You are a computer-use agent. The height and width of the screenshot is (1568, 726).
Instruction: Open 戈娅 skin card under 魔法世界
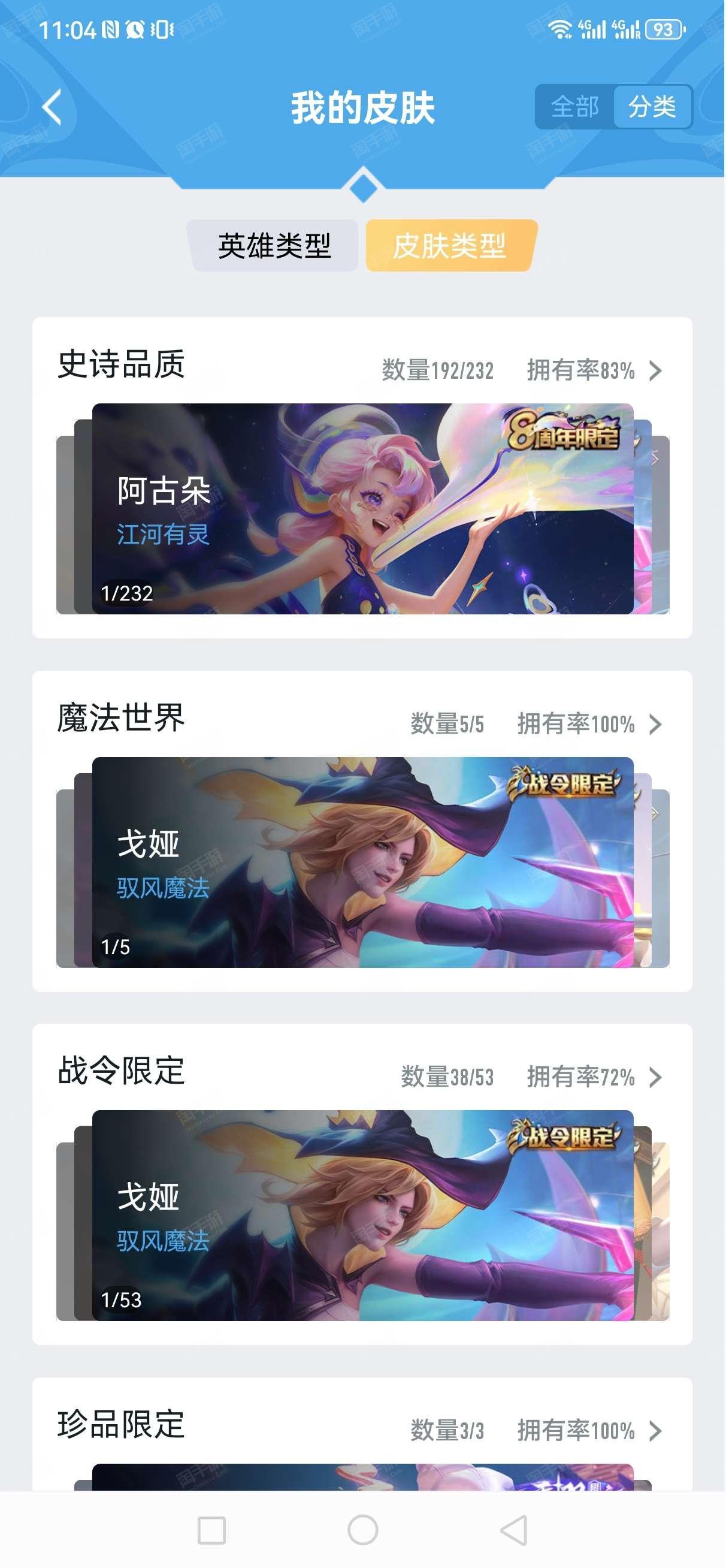[x=362, y=862]
